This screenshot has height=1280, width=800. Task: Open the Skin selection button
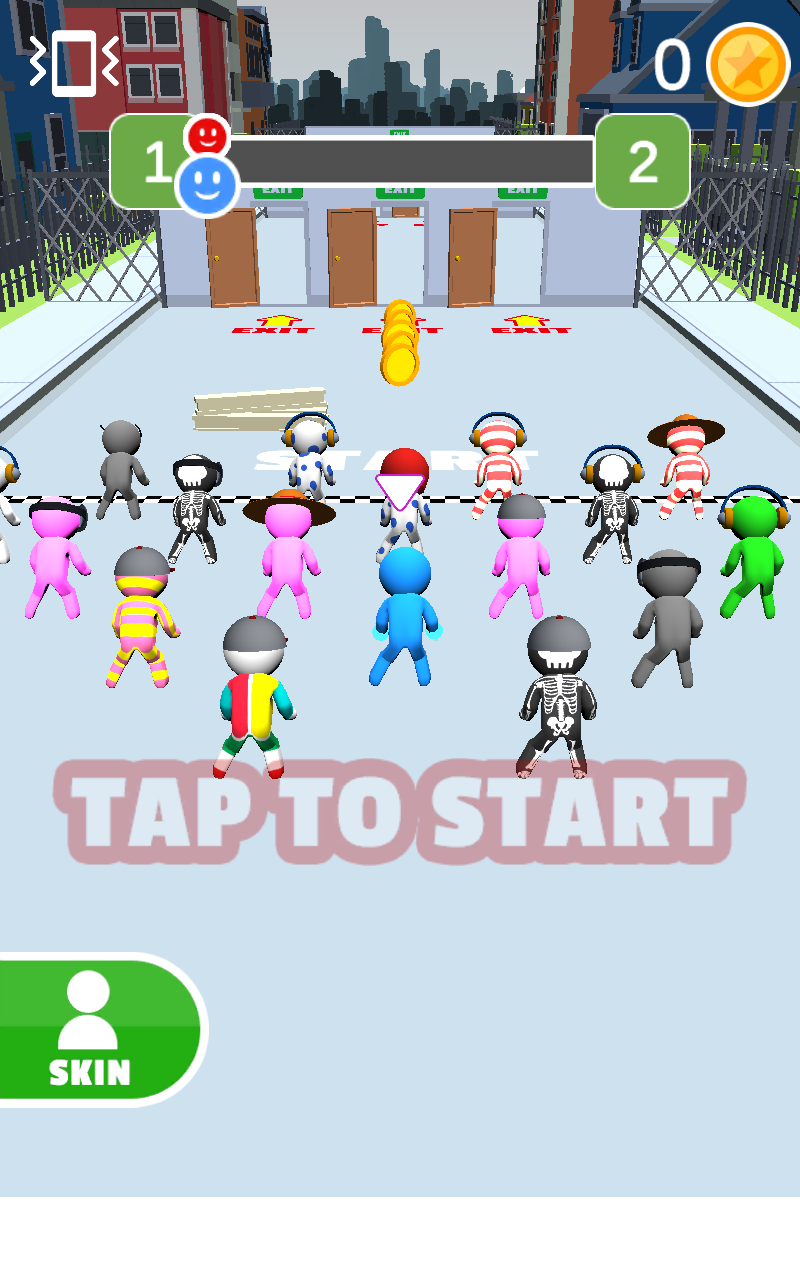pyautogui.click(x=93, y=1030)
